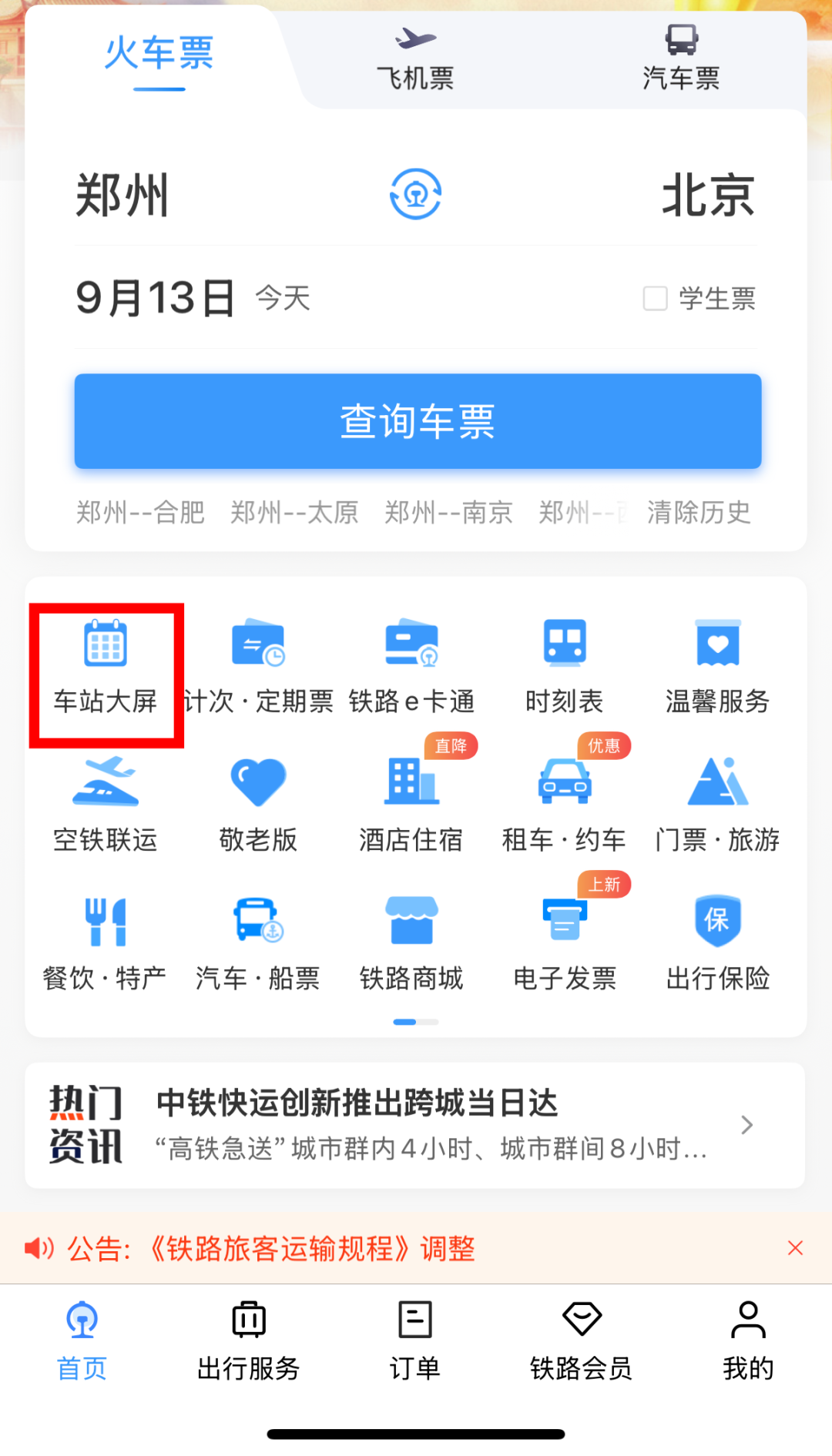This screenshot has width=832, height=1456.
Task: Clear search history with 清除历史
Action: (x=699, y=512)
